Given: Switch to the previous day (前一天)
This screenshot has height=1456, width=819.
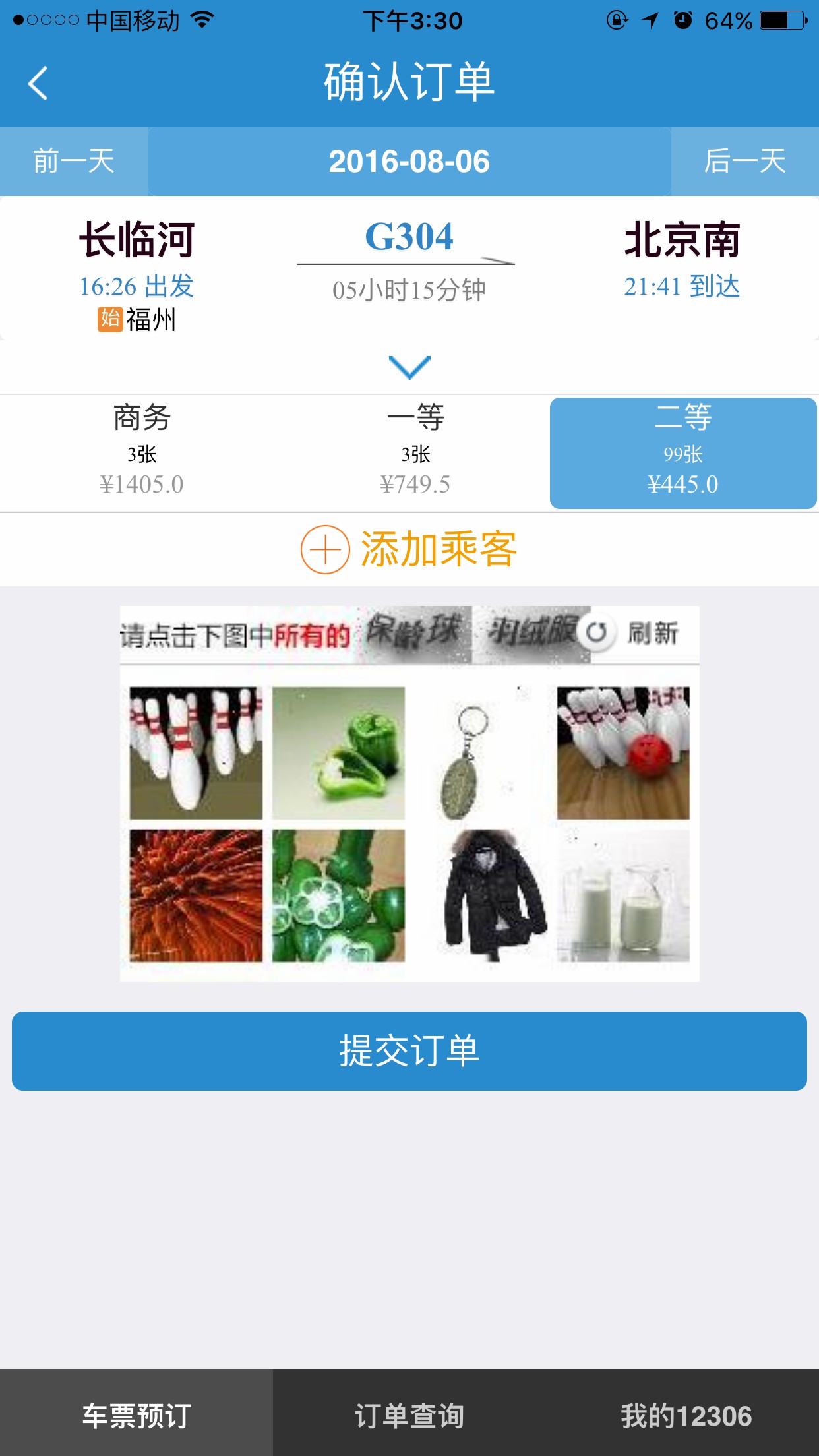Looking at the screenshot, I should pyautogui.click(x=74, y=162).
